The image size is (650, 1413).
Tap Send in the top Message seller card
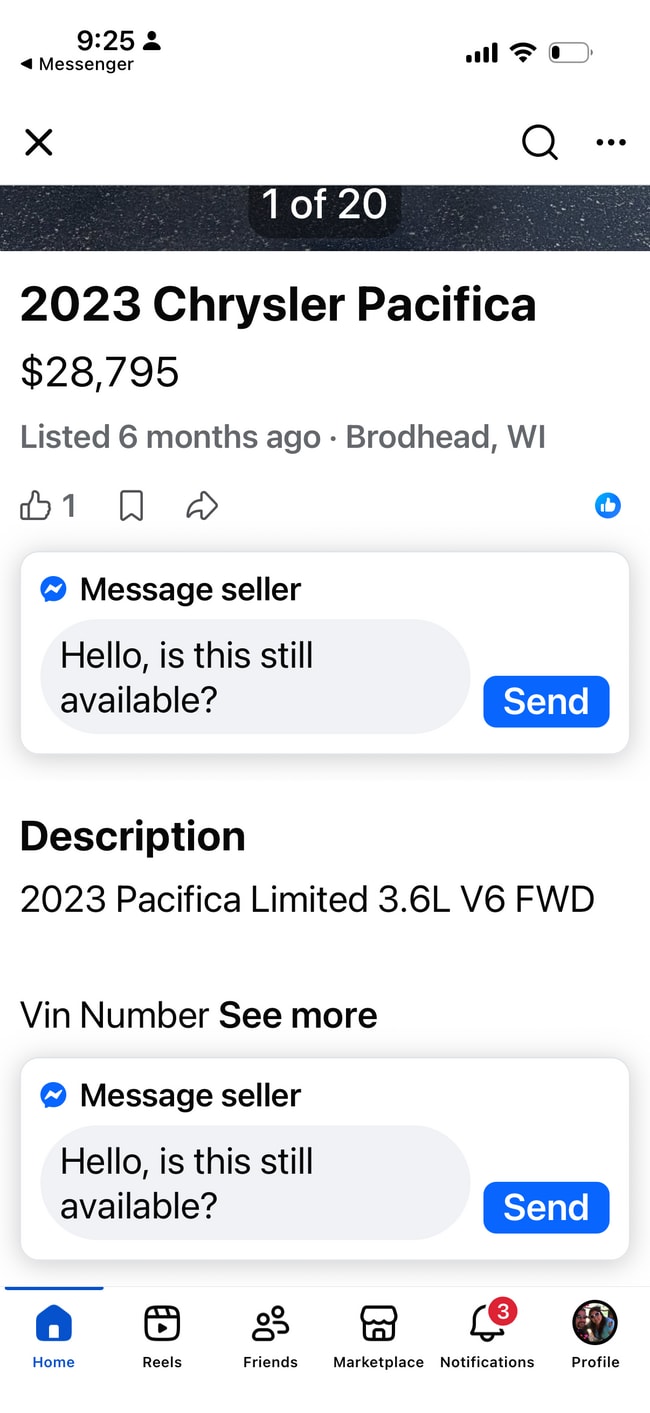click(546, 701)
